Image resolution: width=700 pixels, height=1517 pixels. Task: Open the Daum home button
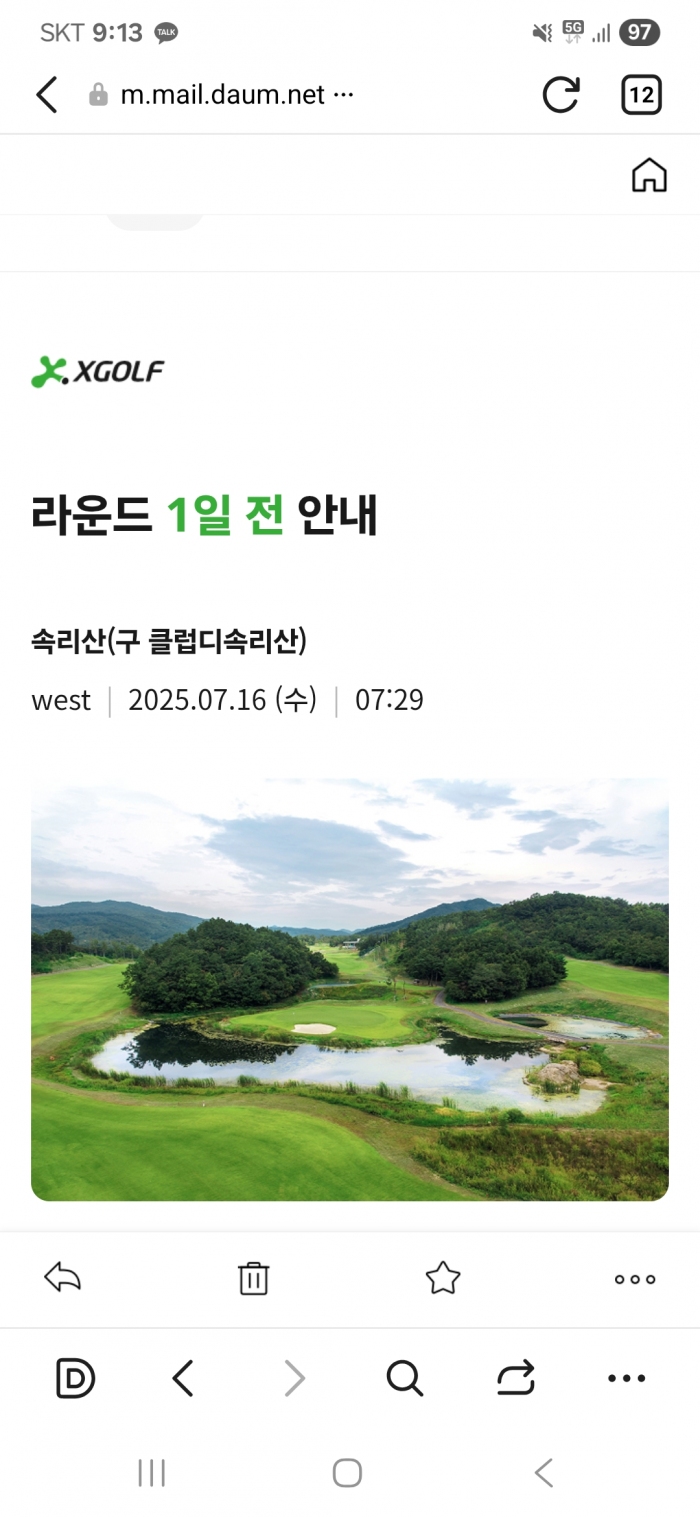[75, 1378]
